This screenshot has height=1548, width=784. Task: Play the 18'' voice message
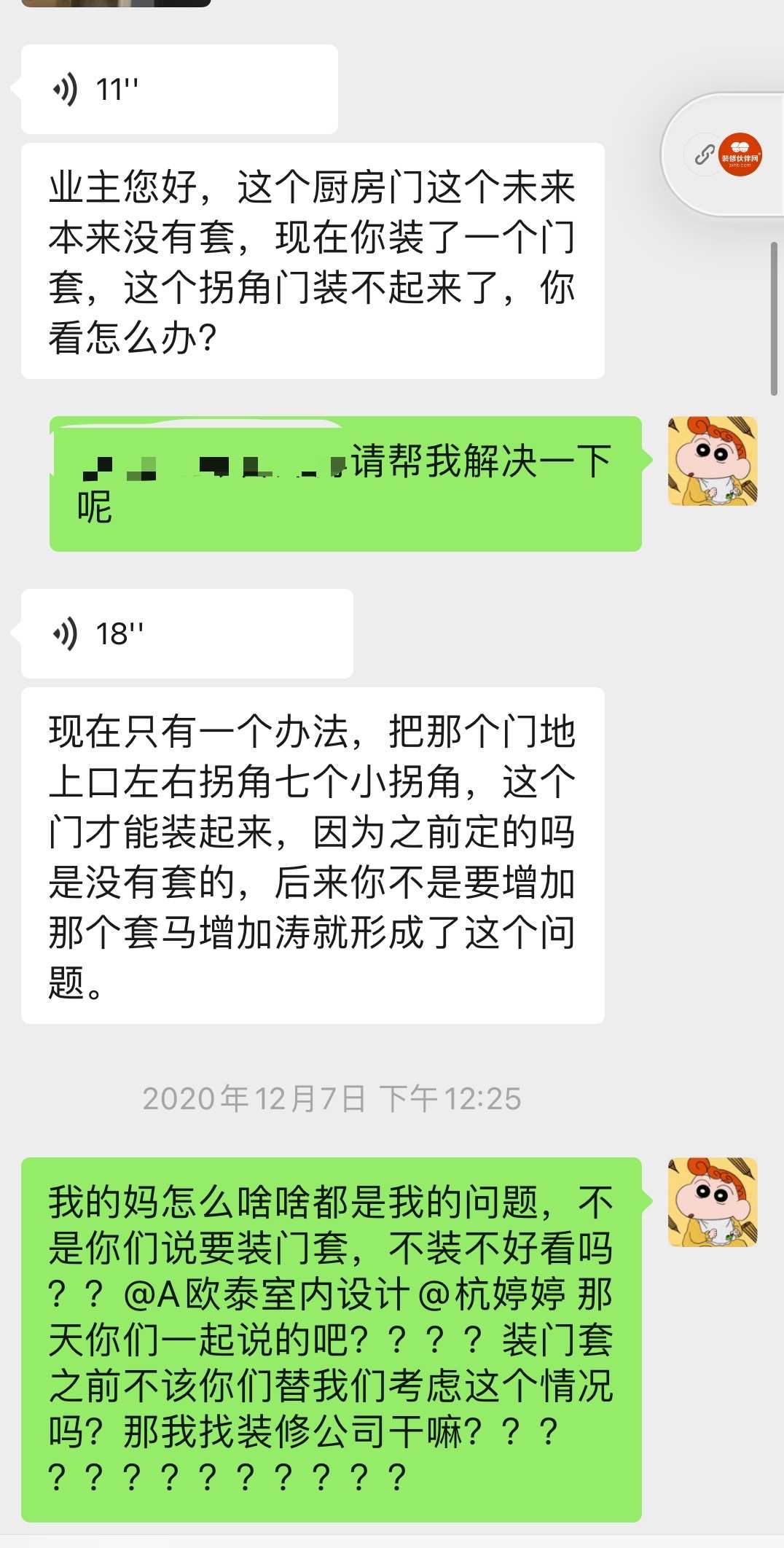(187, 633)
